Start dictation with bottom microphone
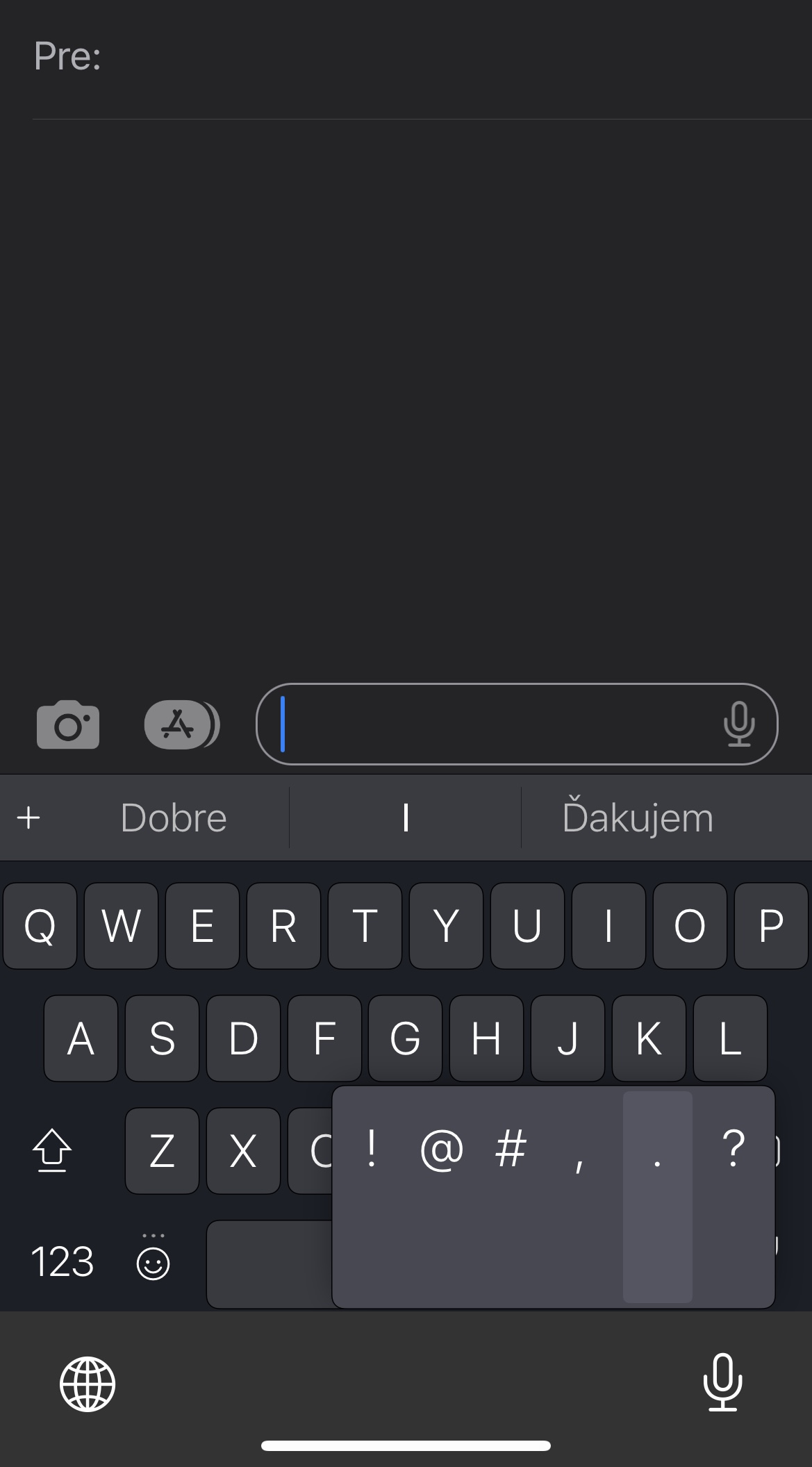The width and height of the screenshot is (812, 1467). pyautogui.click(x=722, y=1382)
